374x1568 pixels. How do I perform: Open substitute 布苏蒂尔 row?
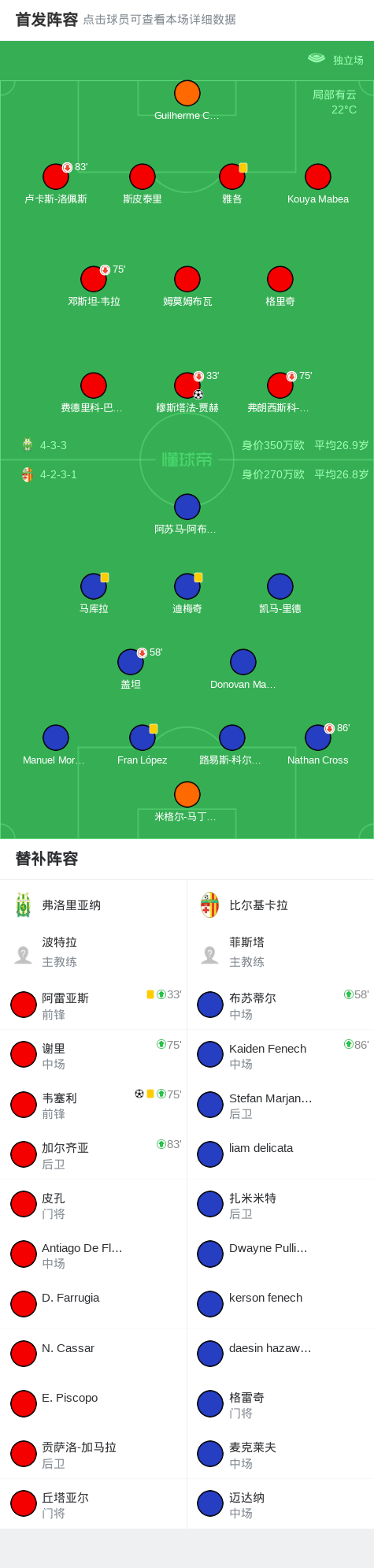coord(280,1005)
